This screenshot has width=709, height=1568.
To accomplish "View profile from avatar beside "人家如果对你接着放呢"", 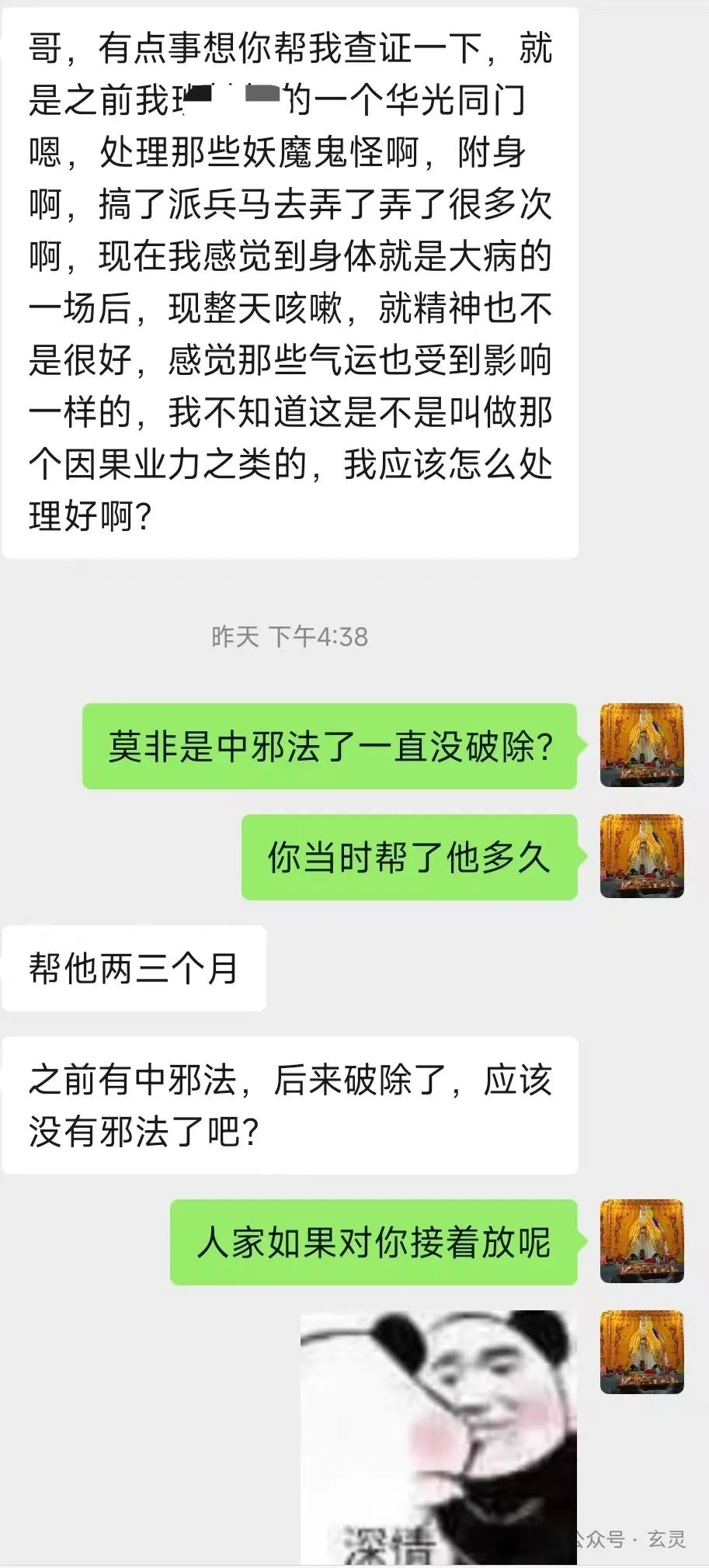I will pyautogui.click(x=641, y=1242).
